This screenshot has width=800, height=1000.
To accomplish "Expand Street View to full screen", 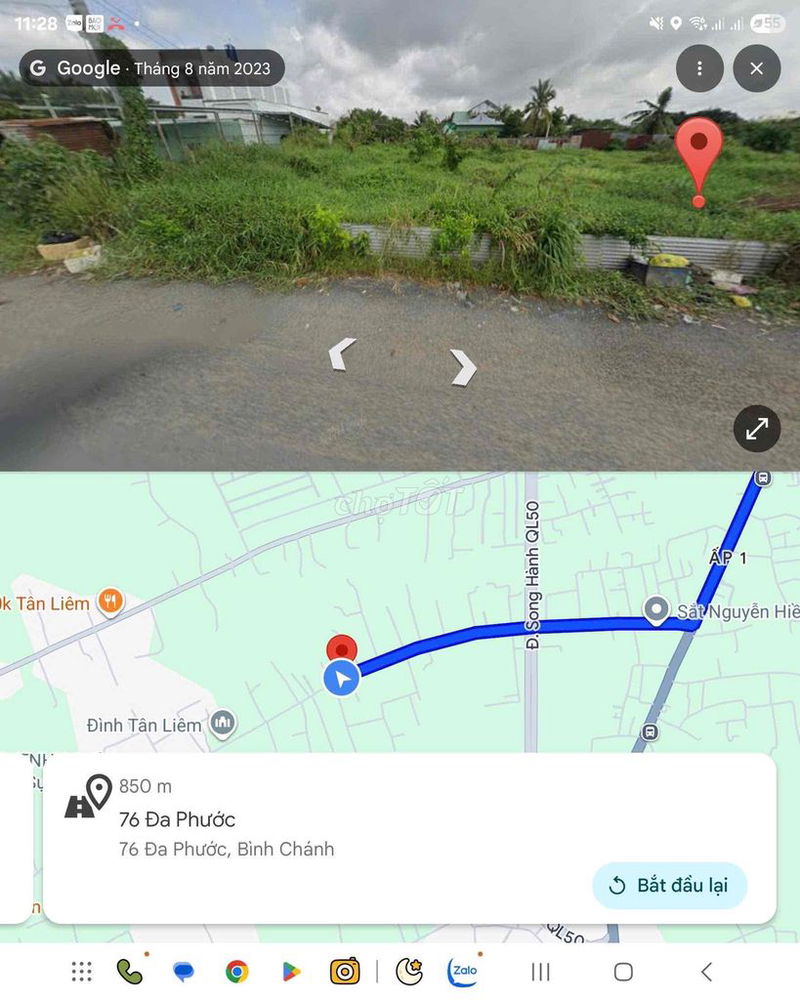I will tap(757, 429).
